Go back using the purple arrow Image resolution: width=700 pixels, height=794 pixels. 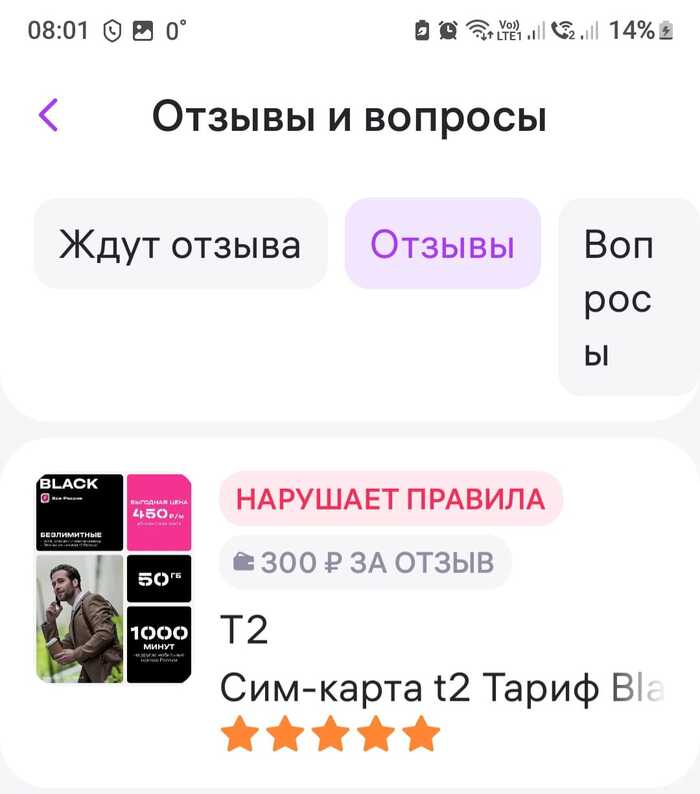48,116
